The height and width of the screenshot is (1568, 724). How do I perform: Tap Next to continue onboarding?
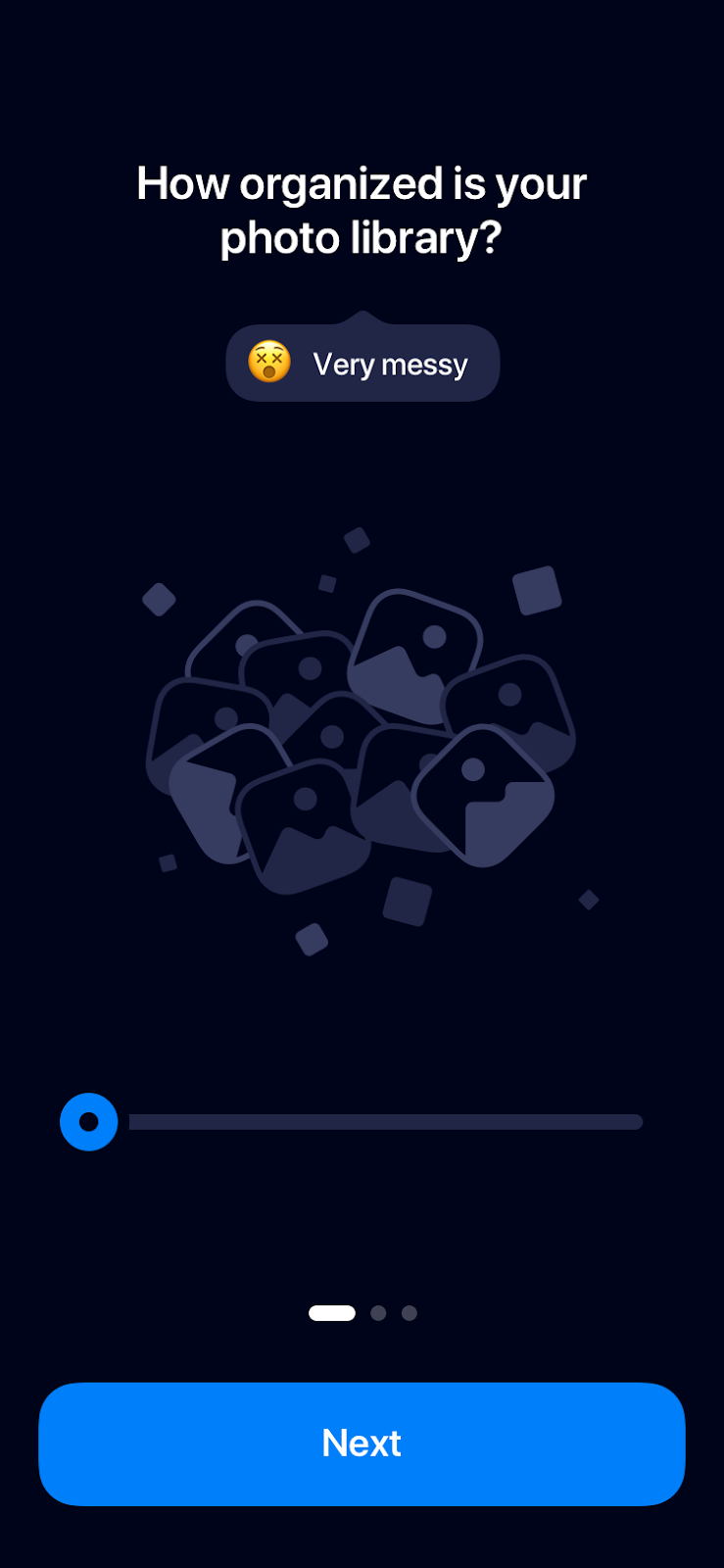click(362, 1444)
